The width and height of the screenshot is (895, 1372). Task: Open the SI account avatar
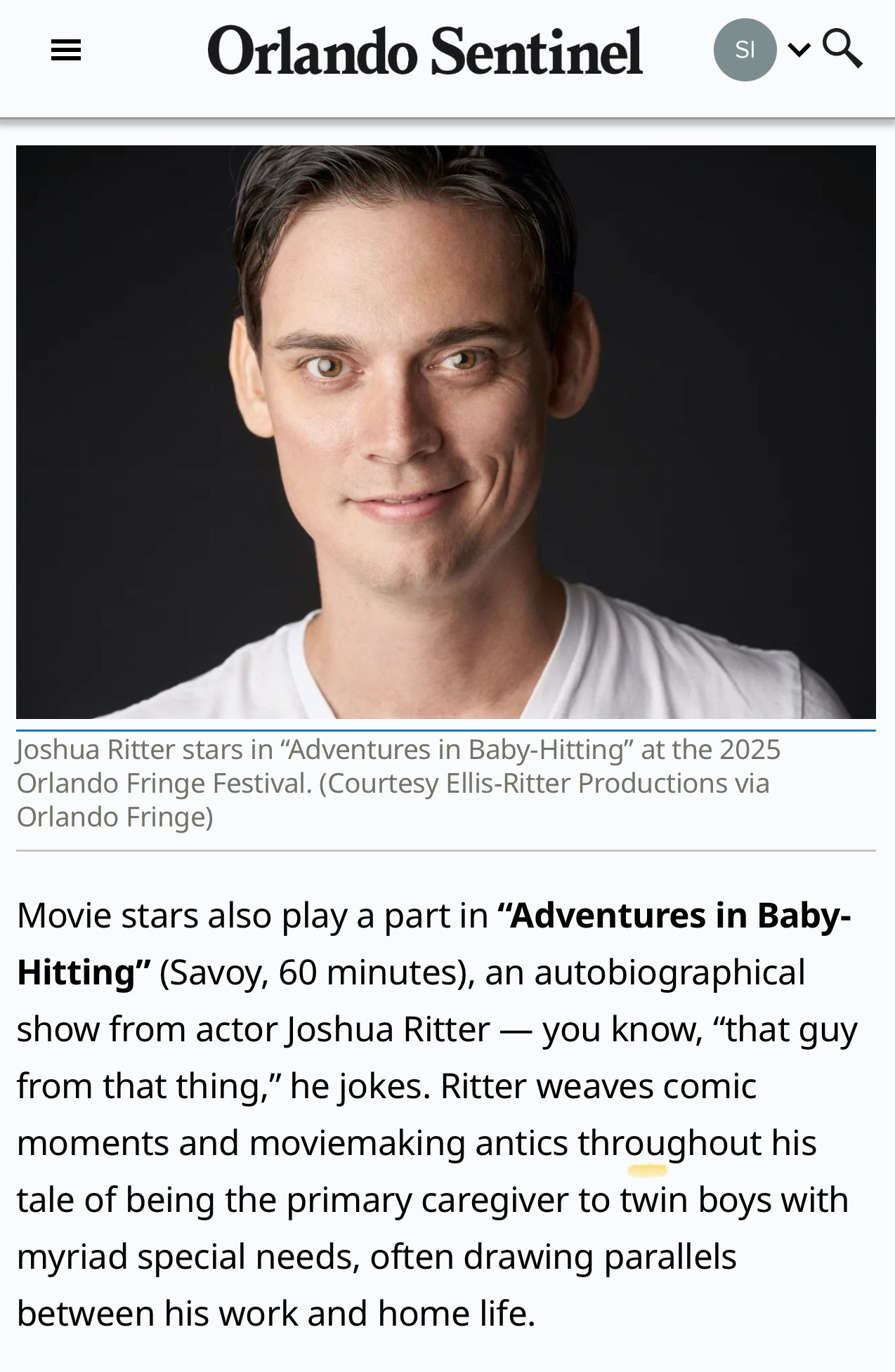pos(745,50)
